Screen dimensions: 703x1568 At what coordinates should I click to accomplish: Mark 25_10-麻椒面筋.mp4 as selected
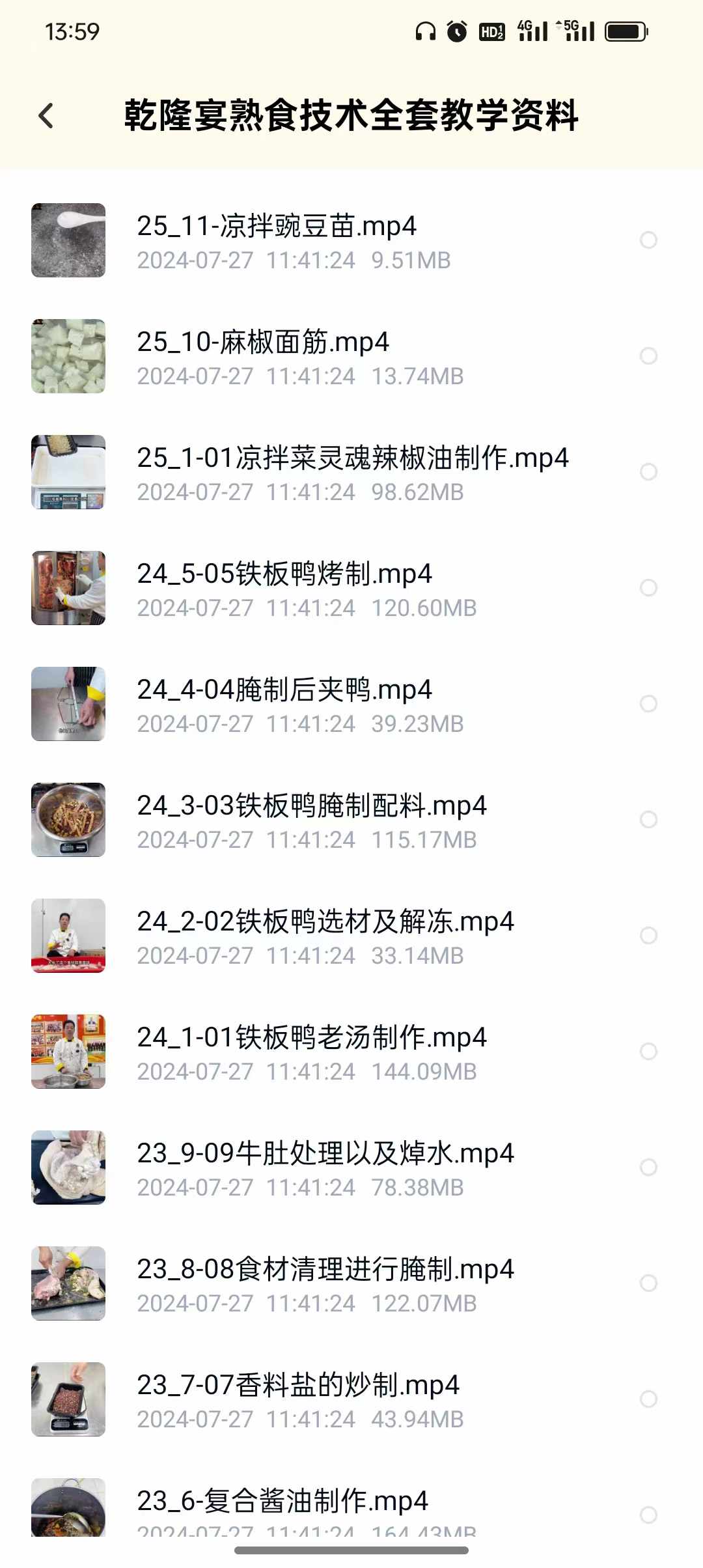[x=648, y=356]
